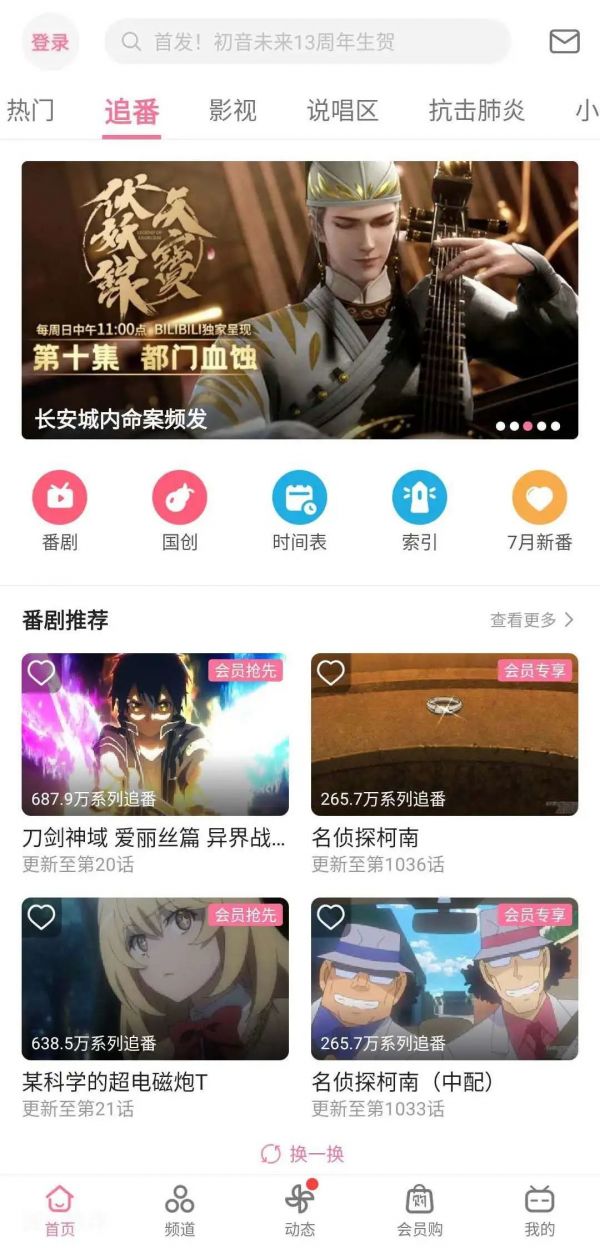Image resolution: width=600 pixels, height=1248 pixels.
Task: Go to the 我的 bottom tab
Action: tap(539, 1210)
